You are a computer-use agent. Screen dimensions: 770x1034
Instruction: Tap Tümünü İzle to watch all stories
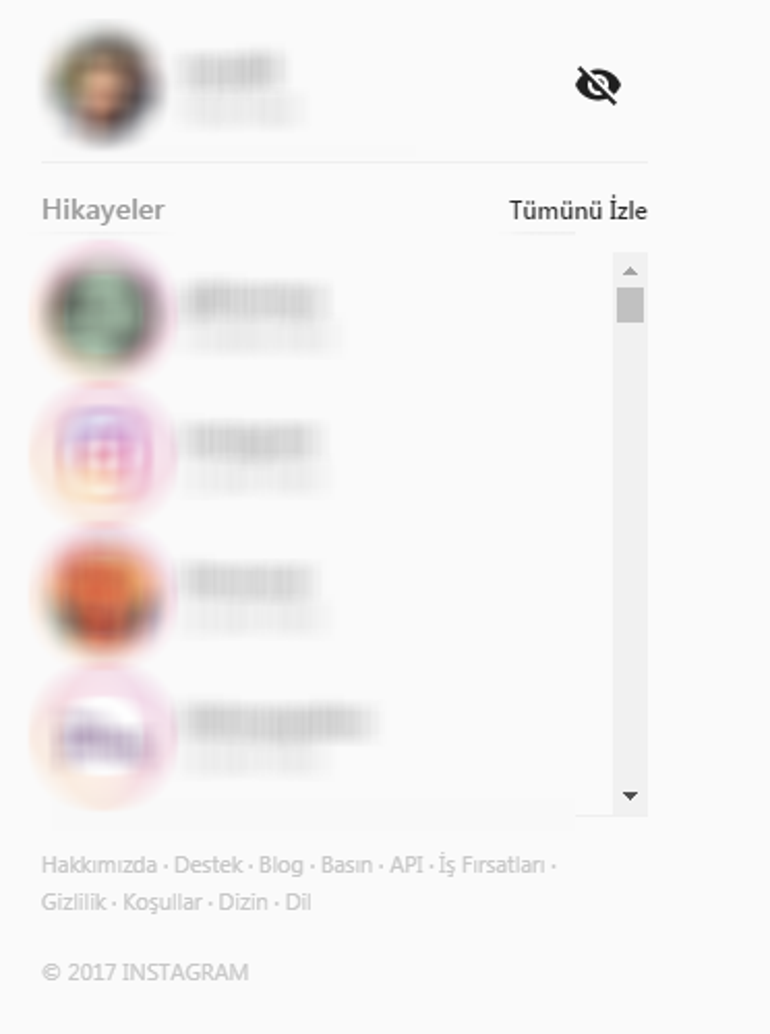(577, 211)
